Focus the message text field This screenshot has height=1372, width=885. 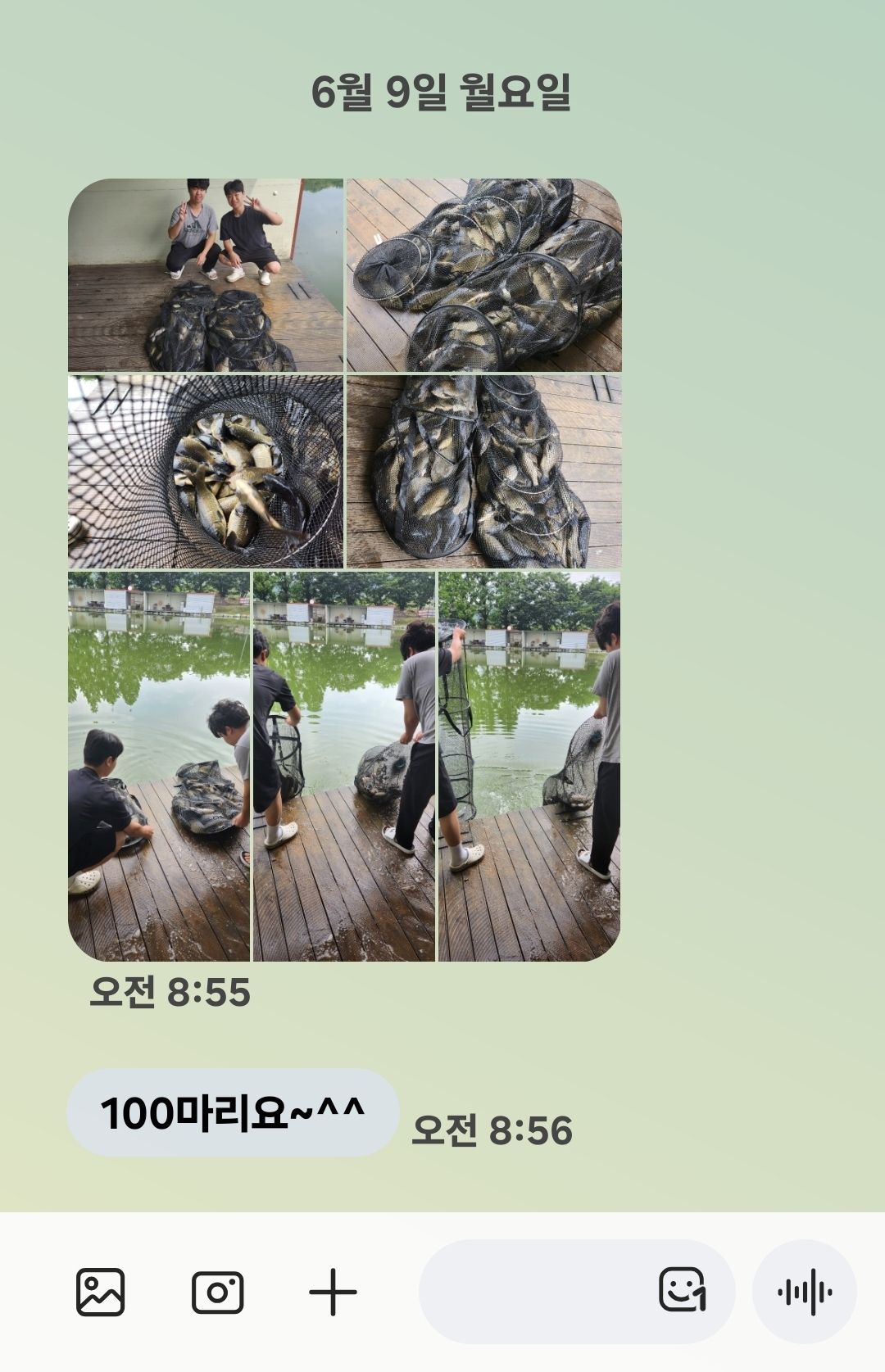coord(533,1292)
